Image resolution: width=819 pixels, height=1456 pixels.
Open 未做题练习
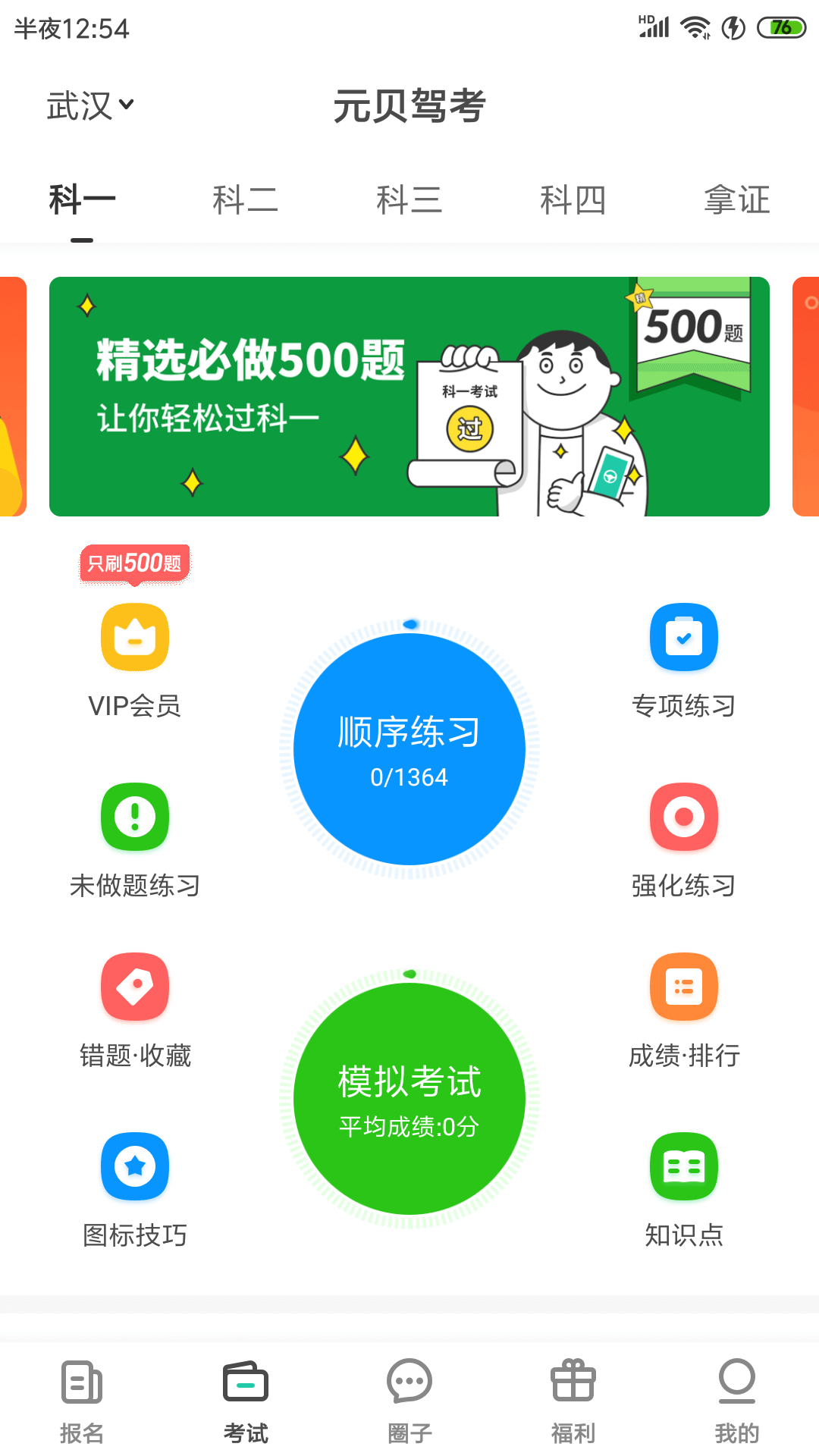click(135, 841)
